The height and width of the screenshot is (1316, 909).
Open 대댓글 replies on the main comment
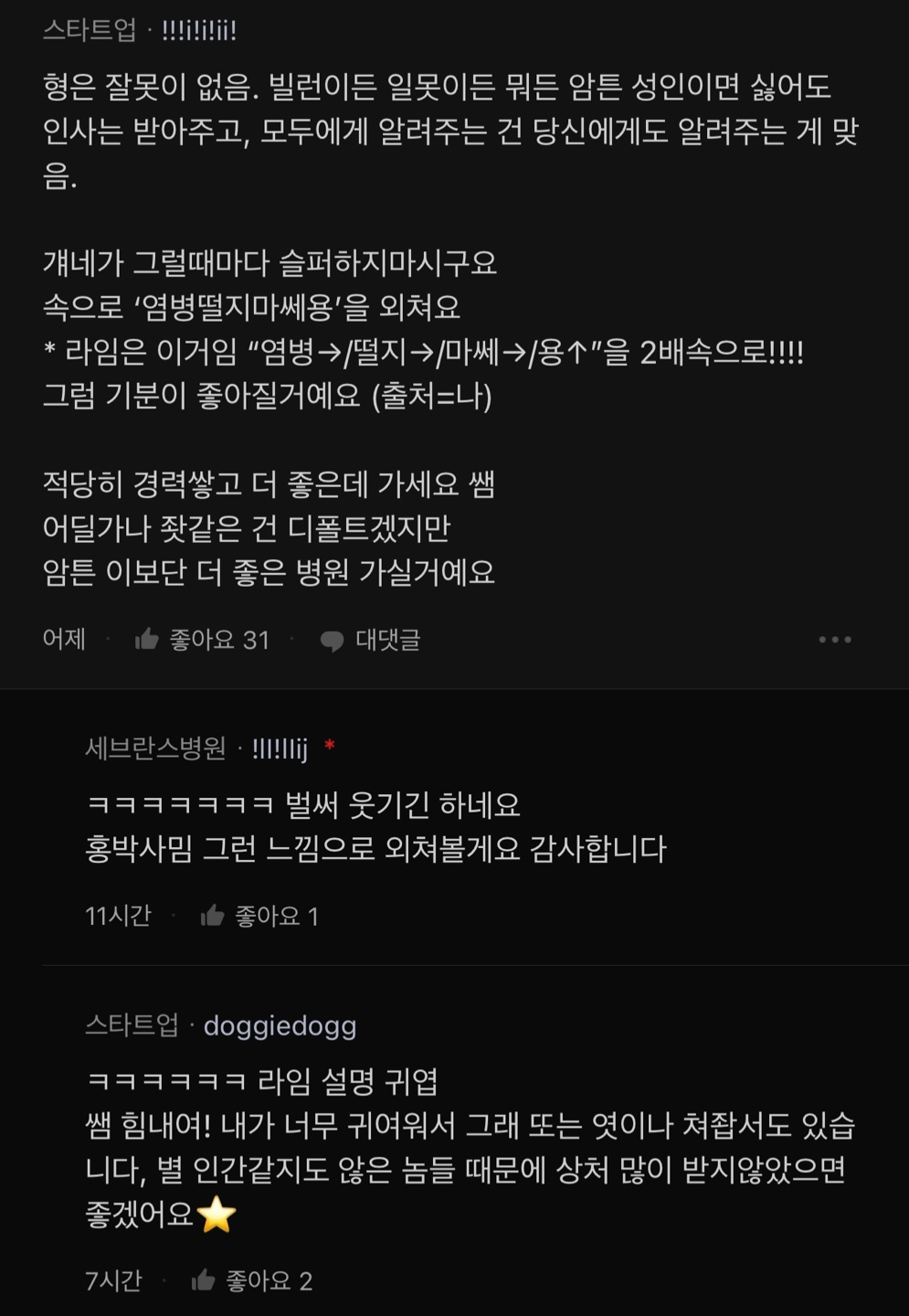(x=370, y=640)
